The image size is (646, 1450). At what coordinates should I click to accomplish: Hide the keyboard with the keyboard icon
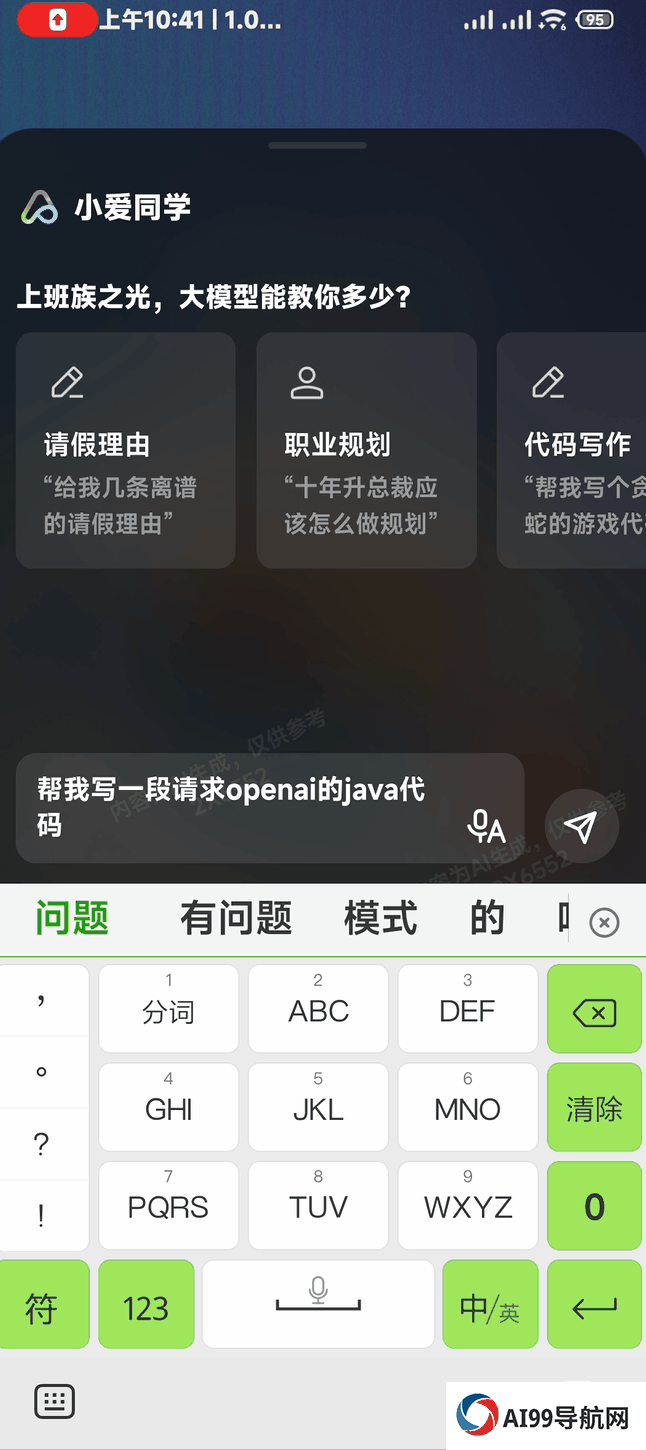click(55, 1401)
